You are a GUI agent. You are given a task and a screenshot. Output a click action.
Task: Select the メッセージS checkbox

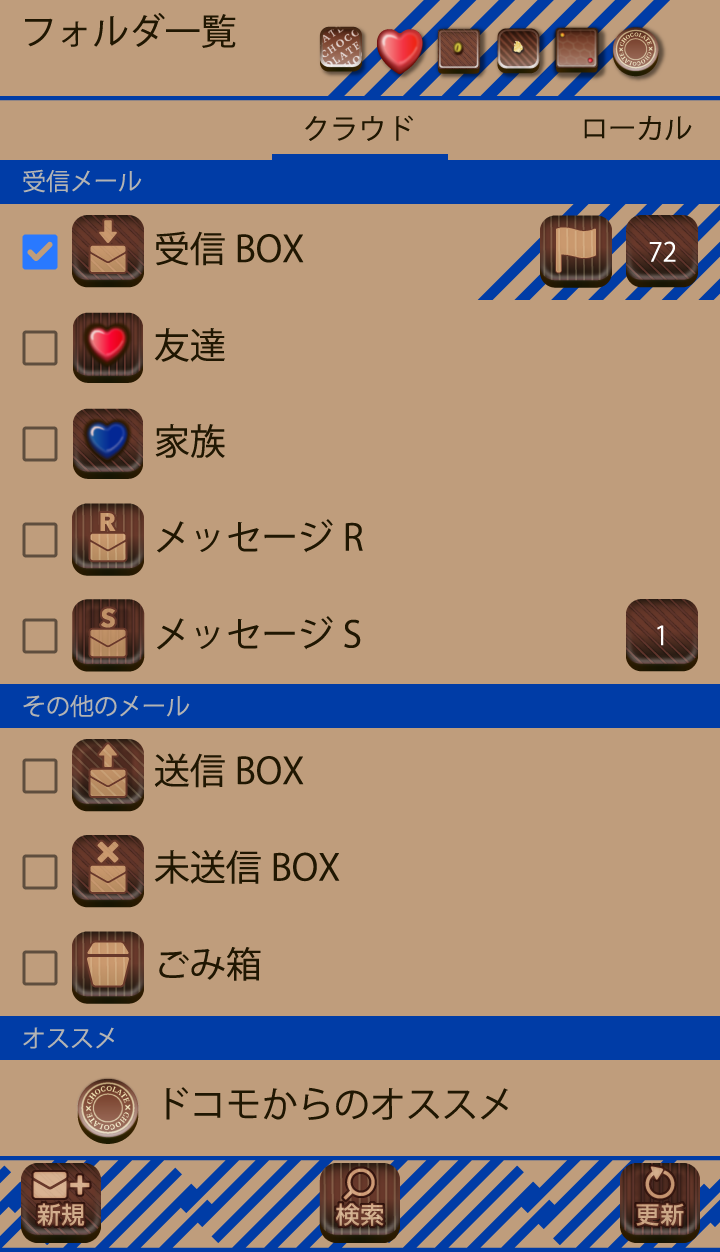point(40,636)
